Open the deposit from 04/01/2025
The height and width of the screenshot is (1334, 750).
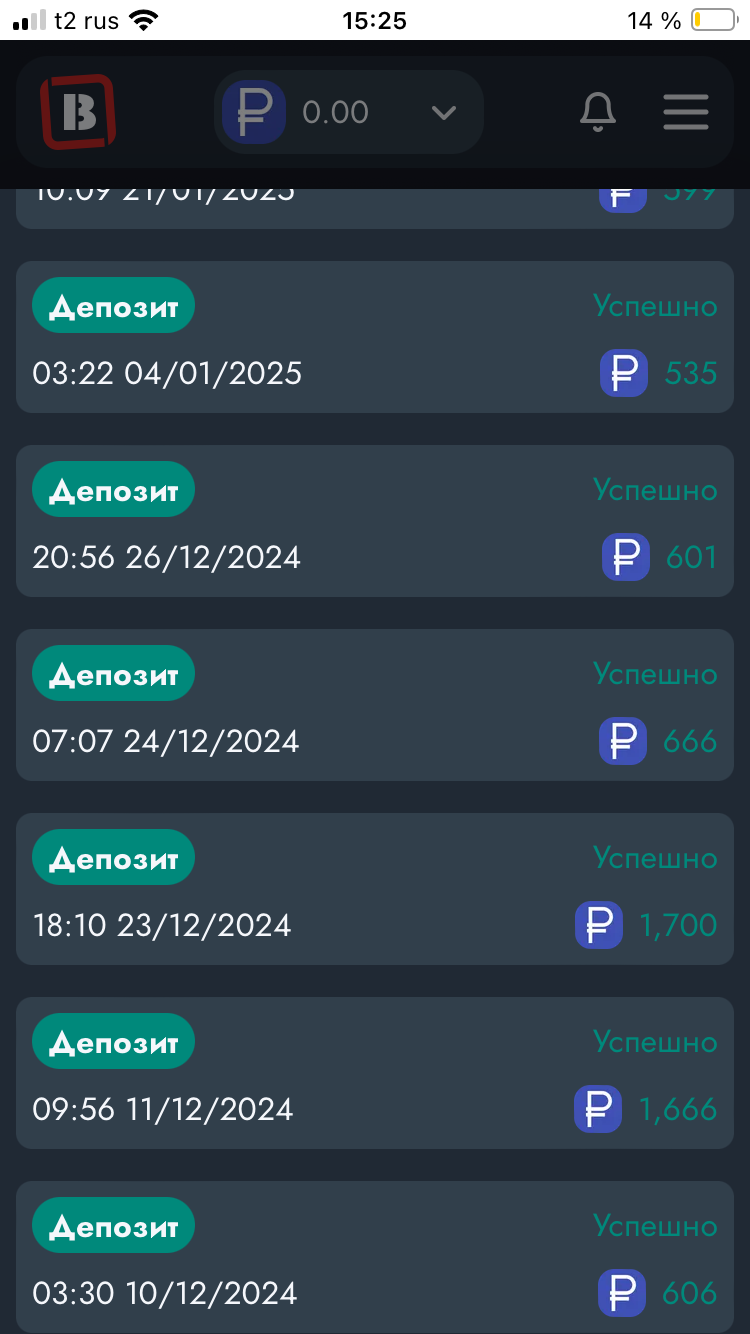point(375,337)
